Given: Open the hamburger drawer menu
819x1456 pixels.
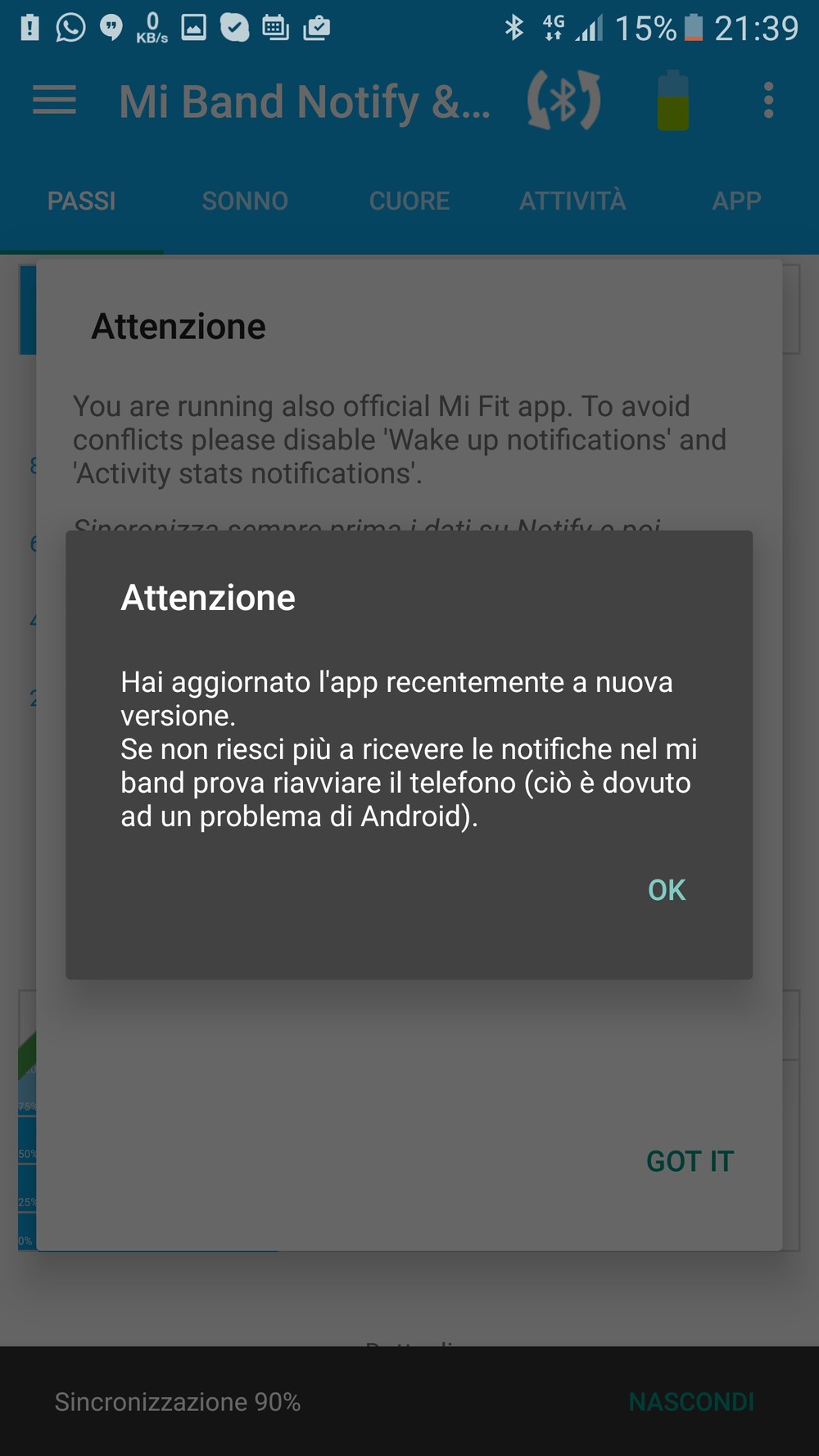Looking at the screenshot, I should point(54,101).
